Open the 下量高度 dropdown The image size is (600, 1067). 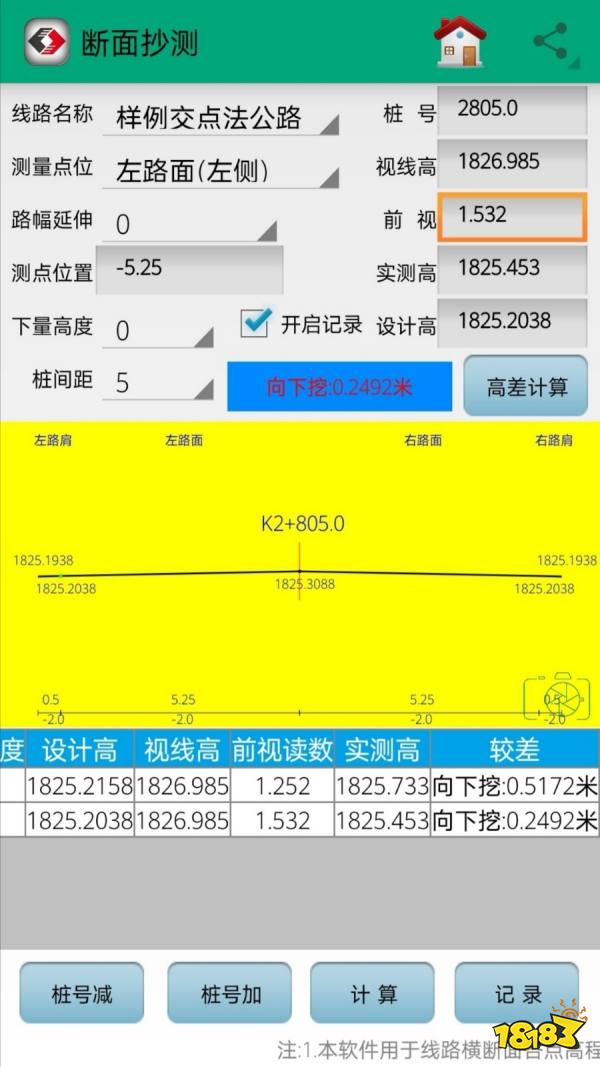point(159,330)
